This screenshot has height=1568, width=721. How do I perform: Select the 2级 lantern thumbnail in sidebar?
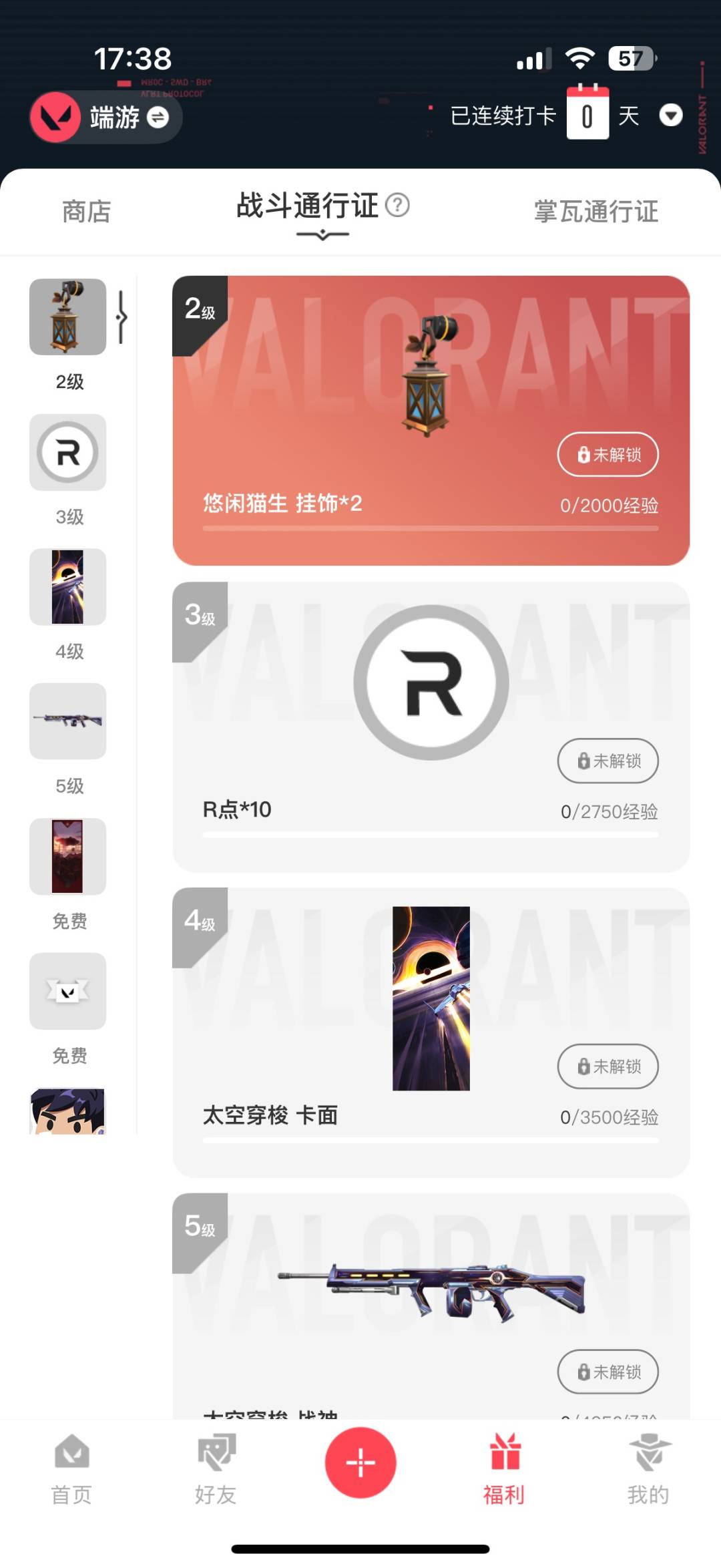(x=68, y=317)
